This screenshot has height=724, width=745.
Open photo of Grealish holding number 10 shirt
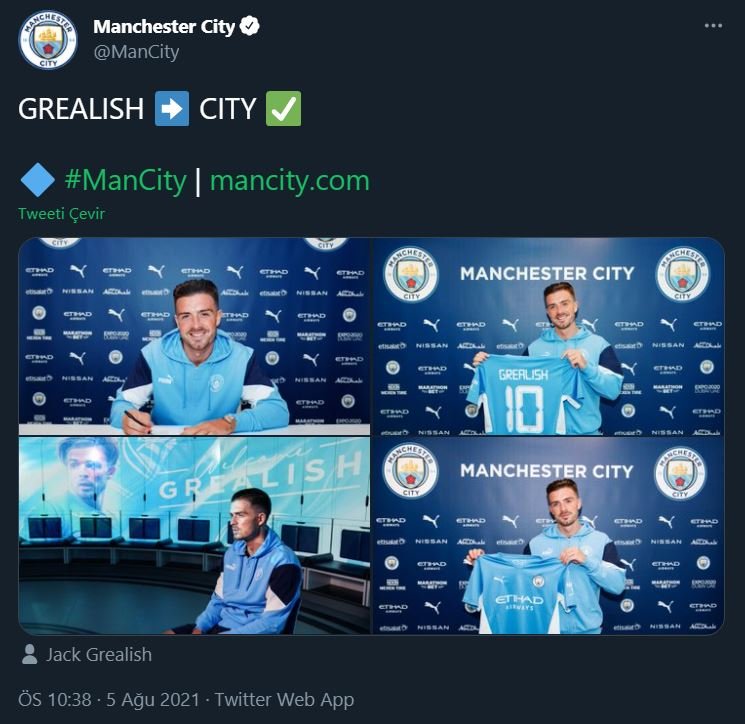(x=548, y=337)
